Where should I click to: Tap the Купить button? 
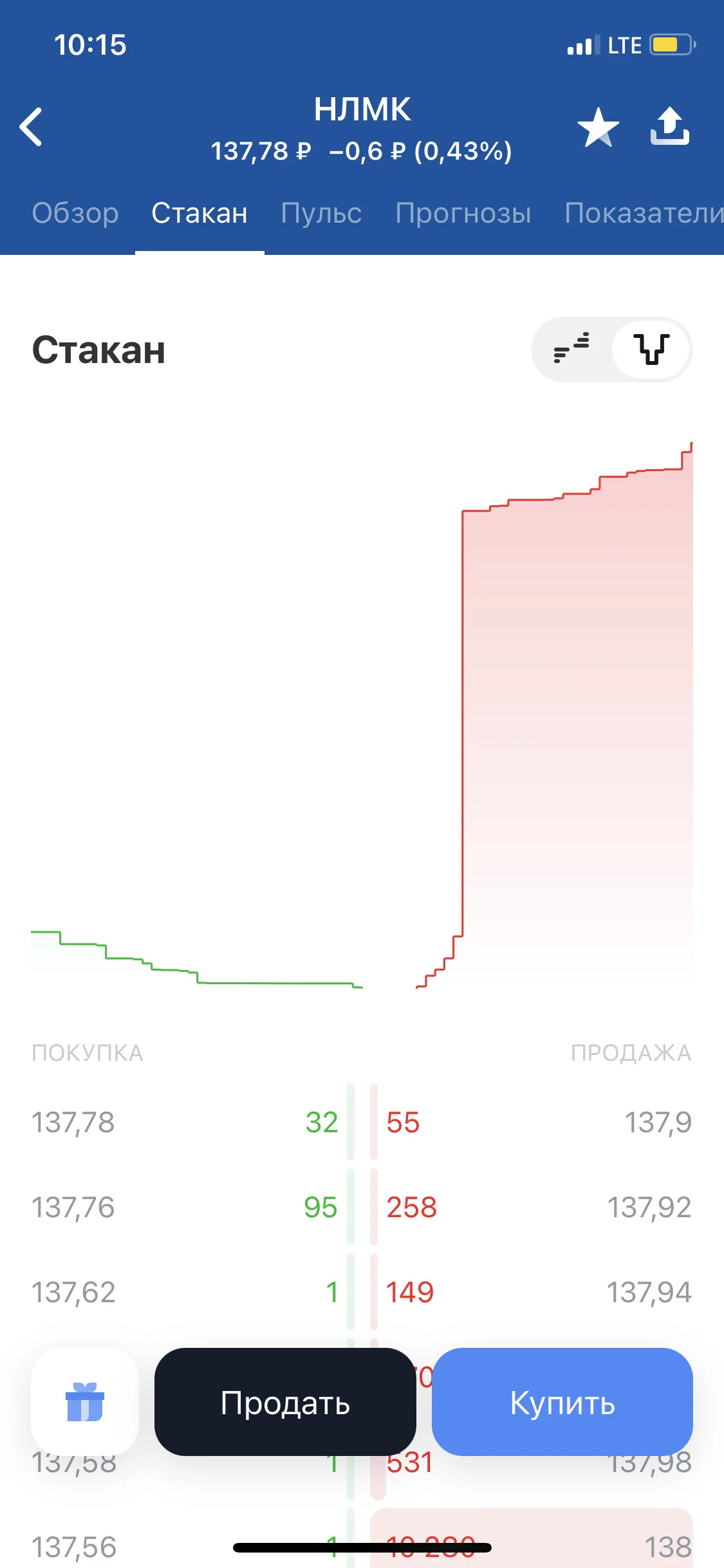562,1403
